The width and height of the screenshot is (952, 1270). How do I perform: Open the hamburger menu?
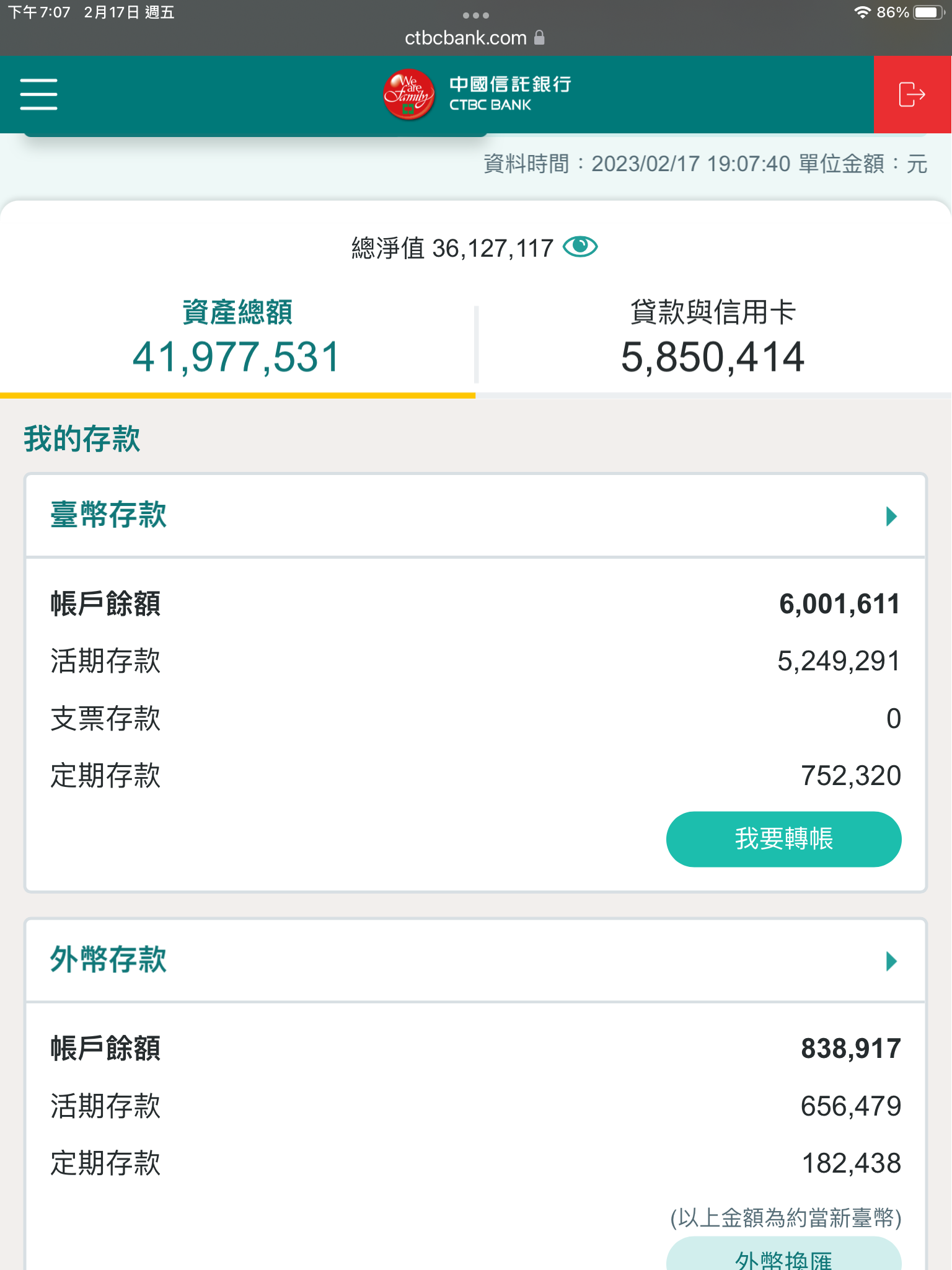coord(38,94)
